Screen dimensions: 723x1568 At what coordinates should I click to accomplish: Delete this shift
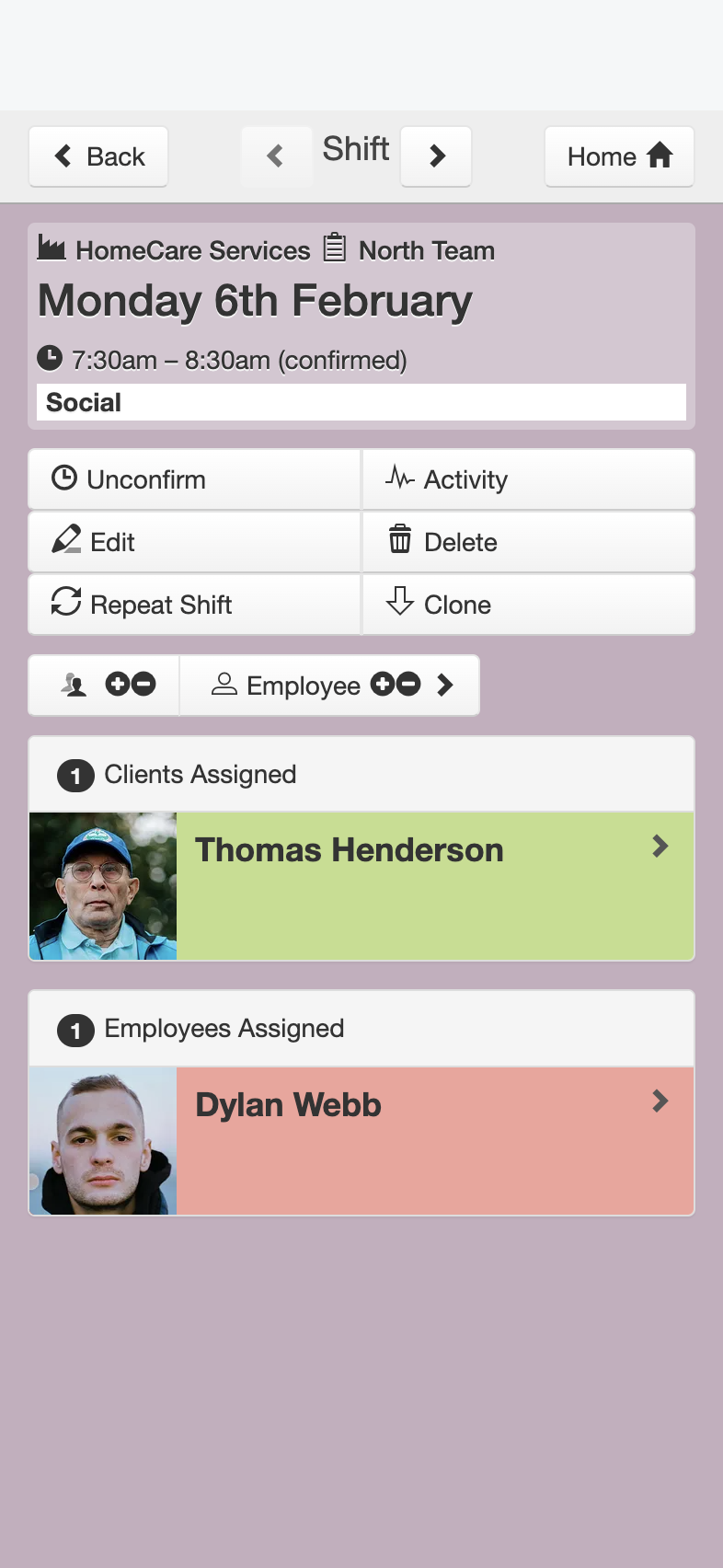[529, 542]
